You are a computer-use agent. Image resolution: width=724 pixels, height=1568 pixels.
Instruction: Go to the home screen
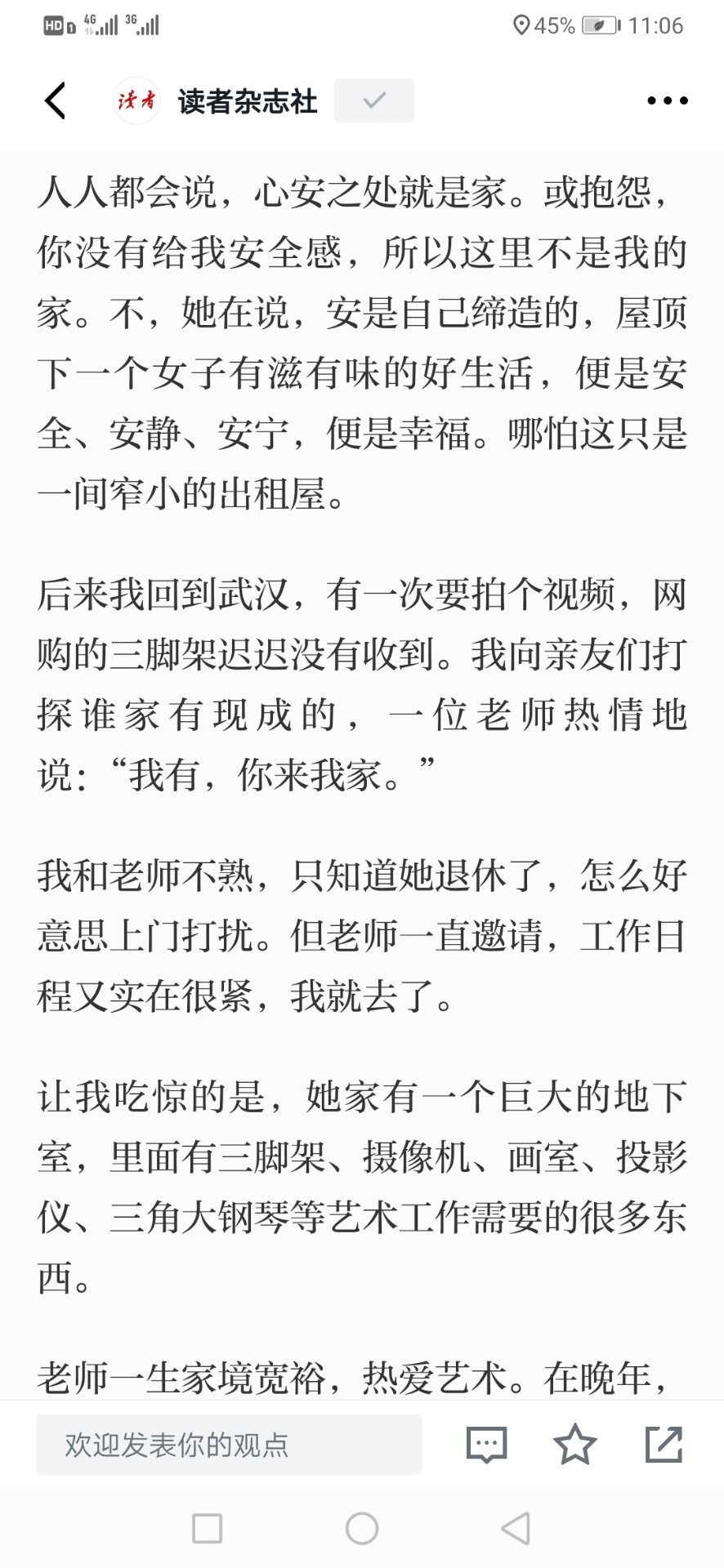click(x=362, y=1529)
